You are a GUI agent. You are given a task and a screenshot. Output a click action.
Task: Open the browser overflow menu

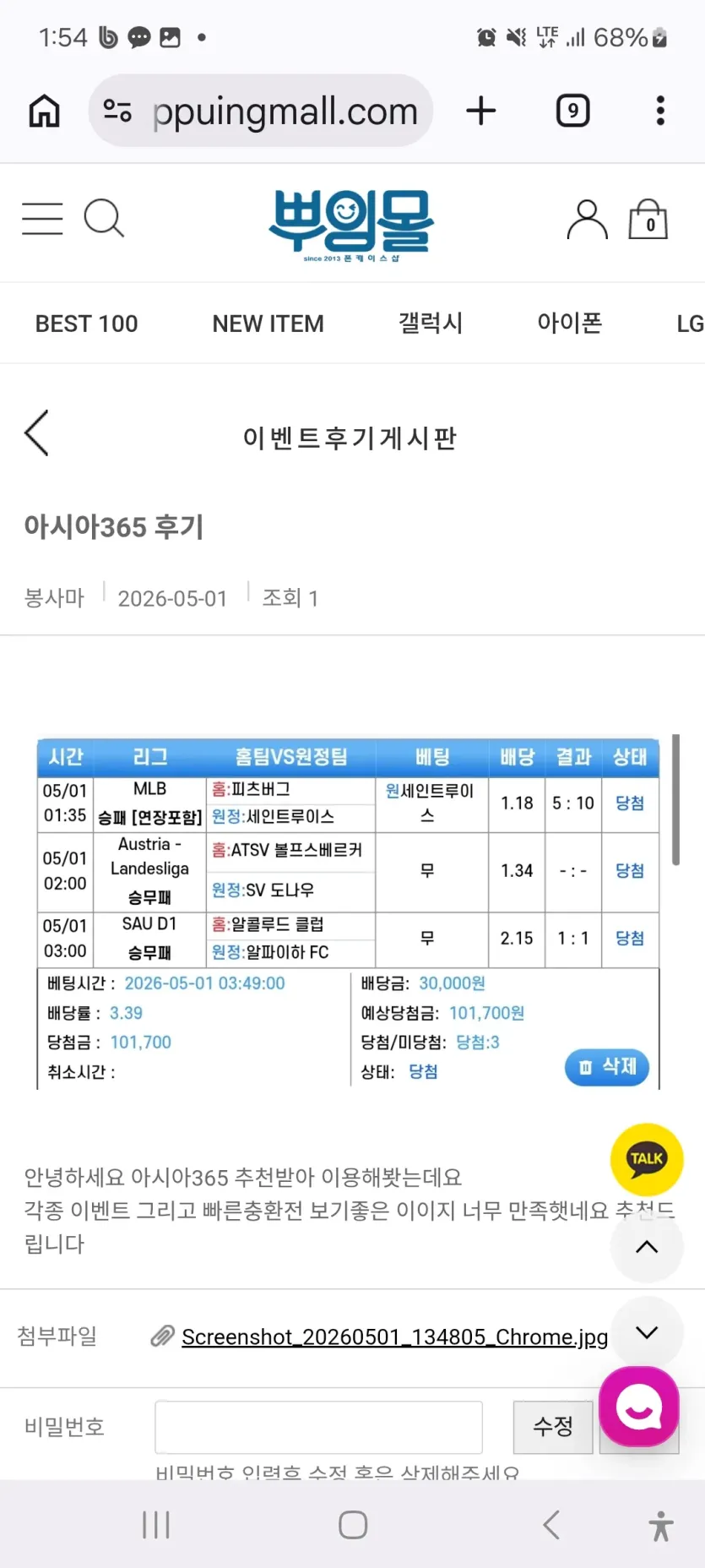pos(660,111)
